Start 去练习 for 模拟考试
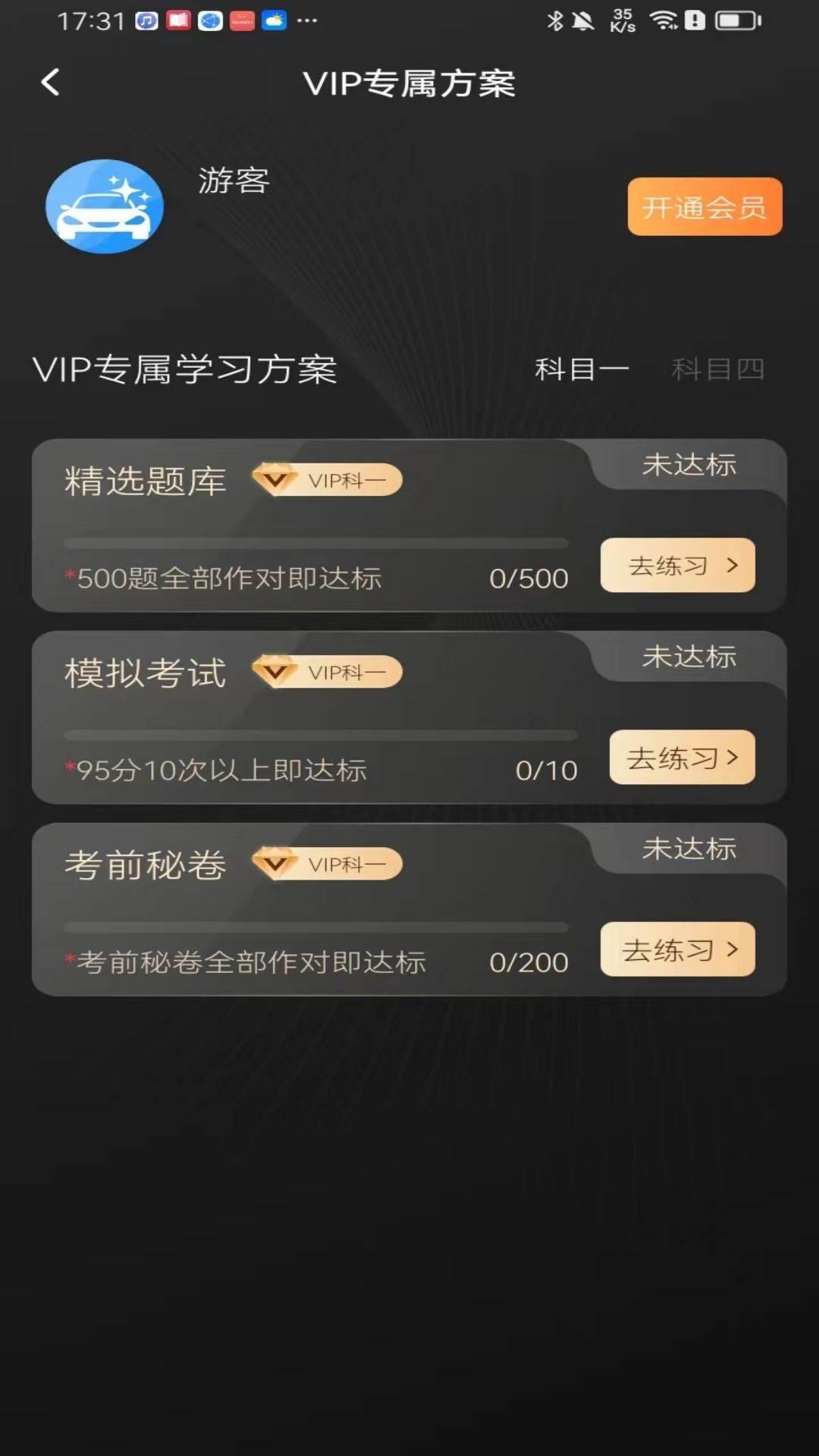The width and height of the screenshot is (819, 1456). pyautogui.click(x=682, y=757)
